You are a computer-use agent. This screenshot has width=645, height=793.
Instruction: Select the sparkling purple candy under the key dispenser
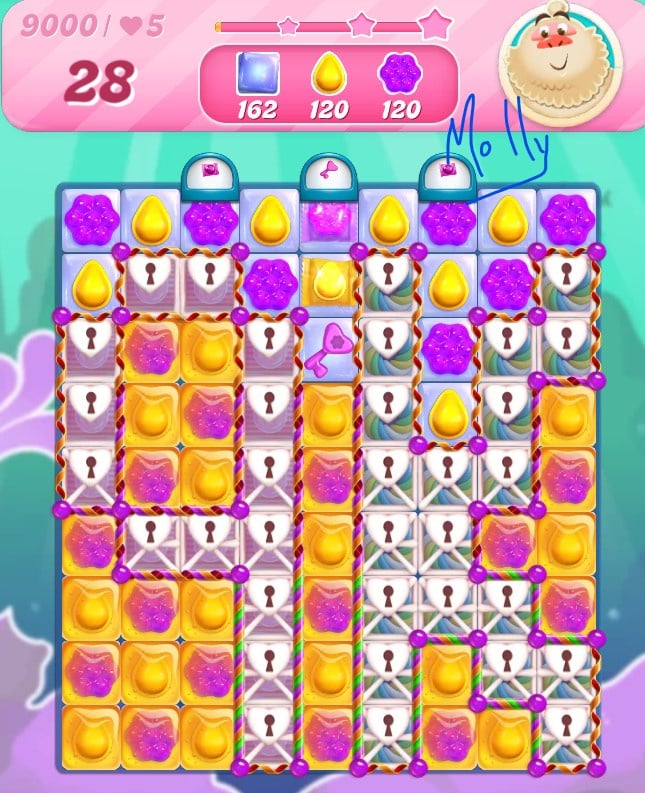[x=329, y=219]
